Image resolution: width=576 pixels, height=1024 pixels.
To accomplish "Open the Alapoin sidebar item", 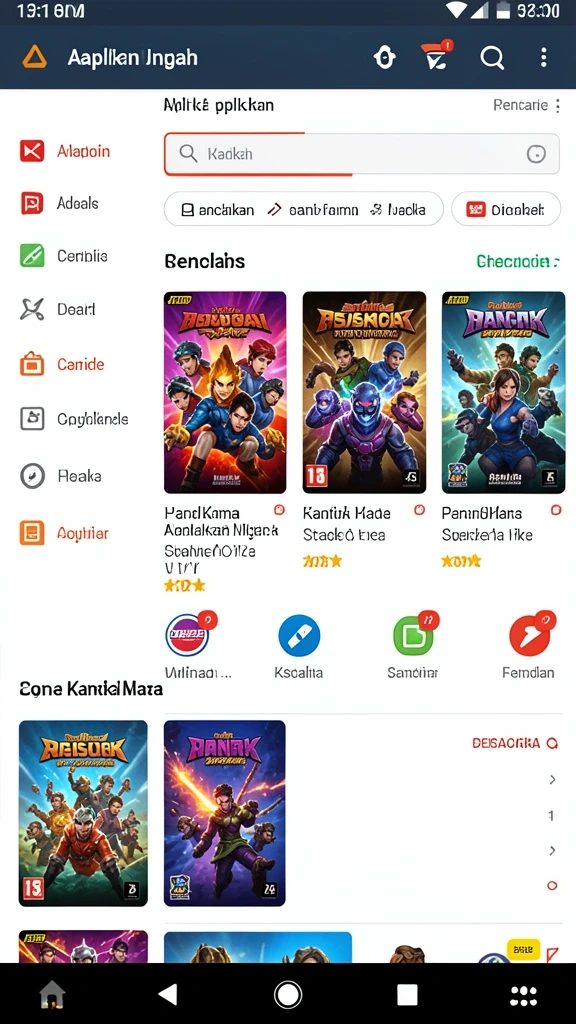I will (65, 152).
